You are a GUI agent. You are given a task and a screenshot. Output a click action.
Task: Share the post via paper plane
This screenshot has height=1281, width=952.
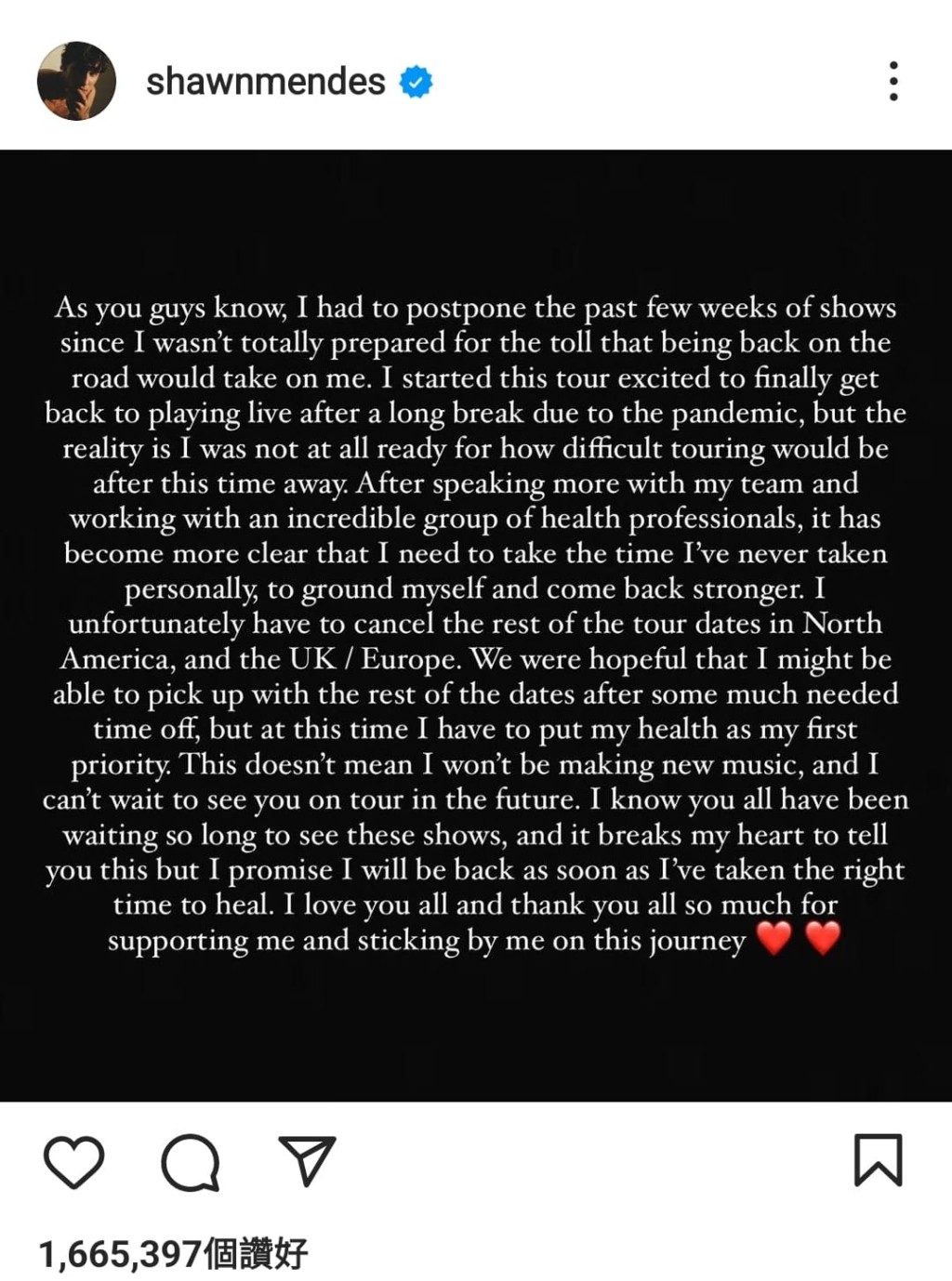pyautogui.click(x=307, y=1161)
